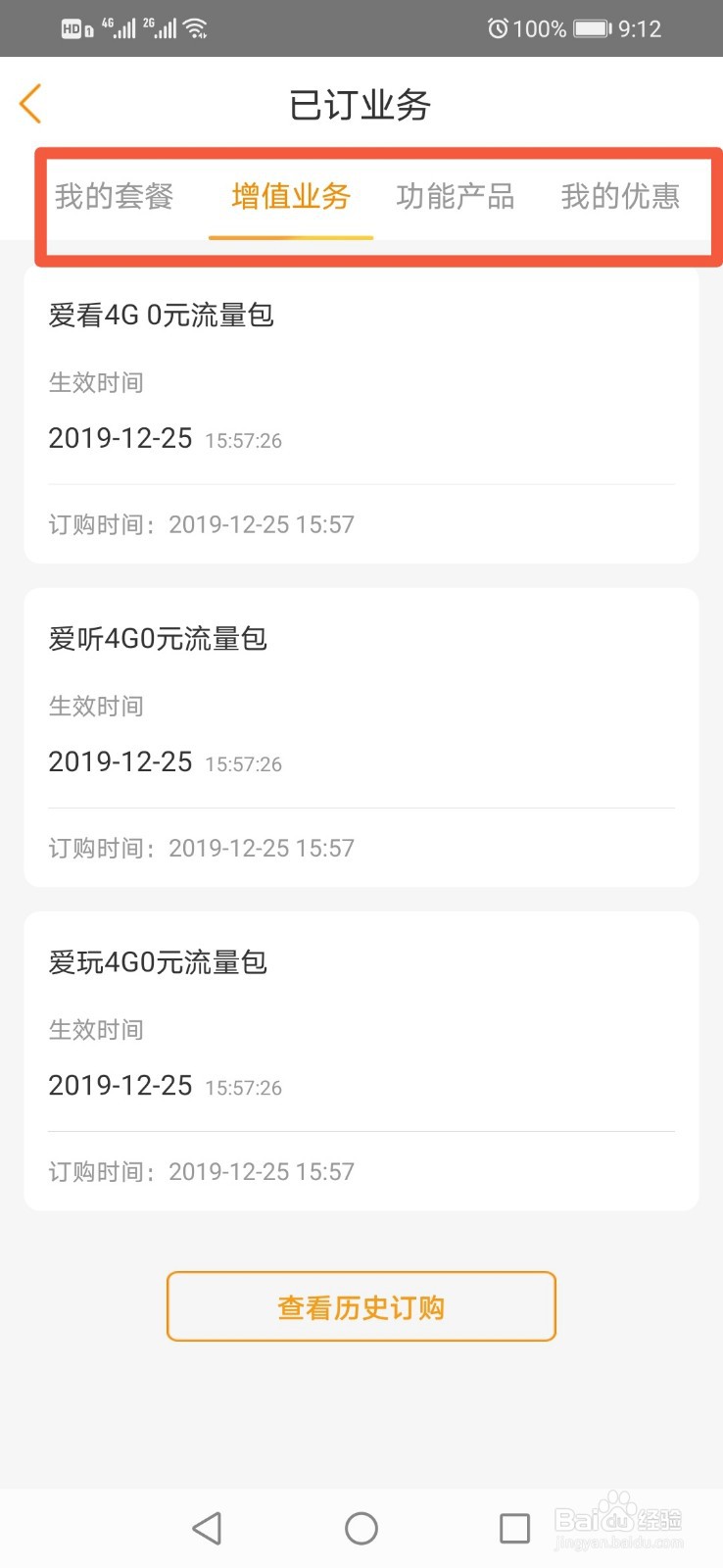Switch to the 我的套餐 tab

pos(115,196)
